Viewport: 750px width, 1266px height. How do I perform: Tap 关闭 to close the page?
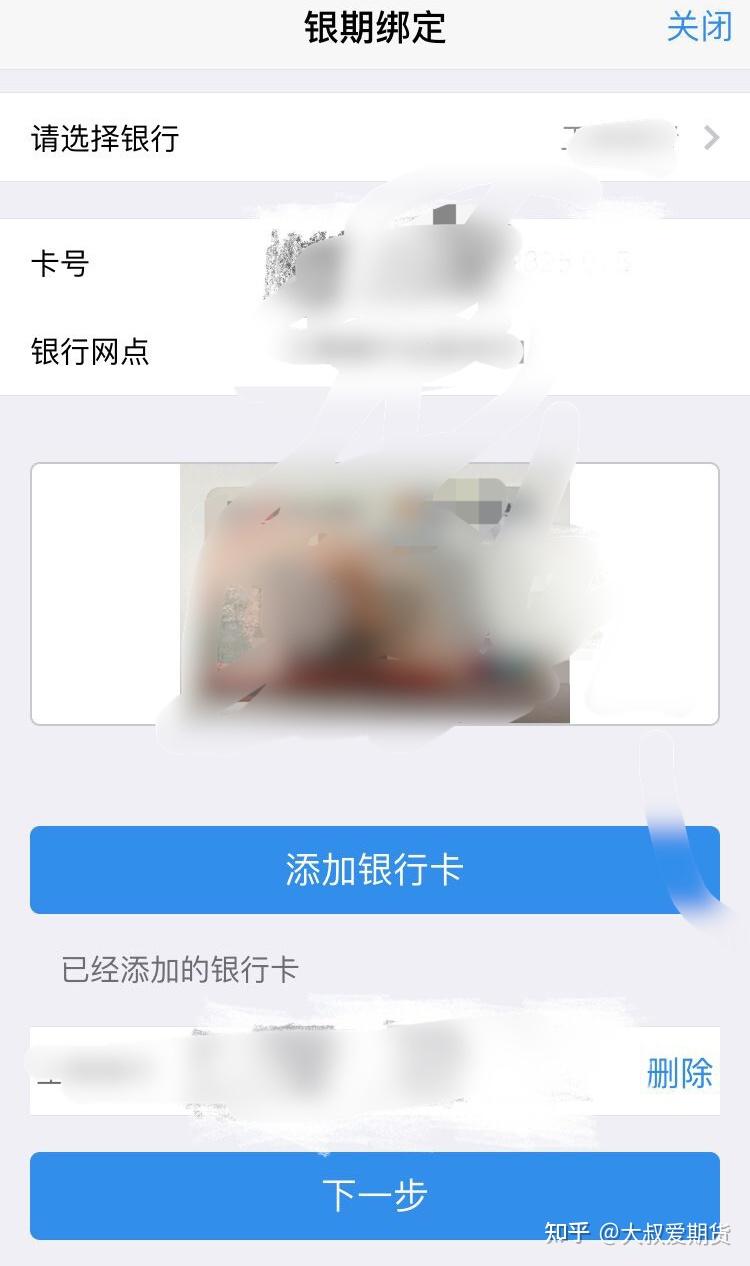699,27
